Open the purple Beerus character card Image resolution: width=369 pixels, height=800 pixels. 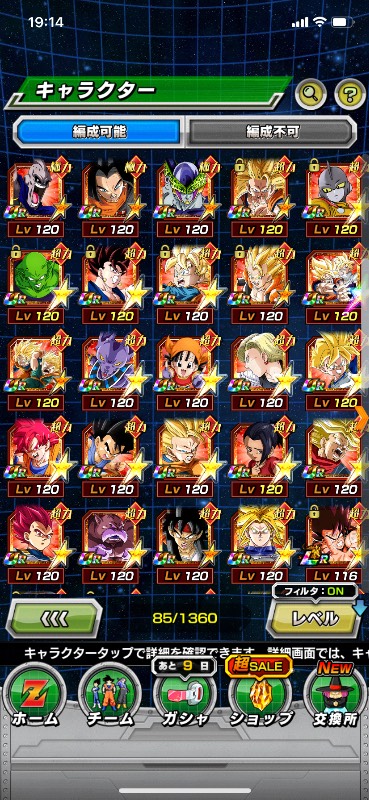(111, 371)
